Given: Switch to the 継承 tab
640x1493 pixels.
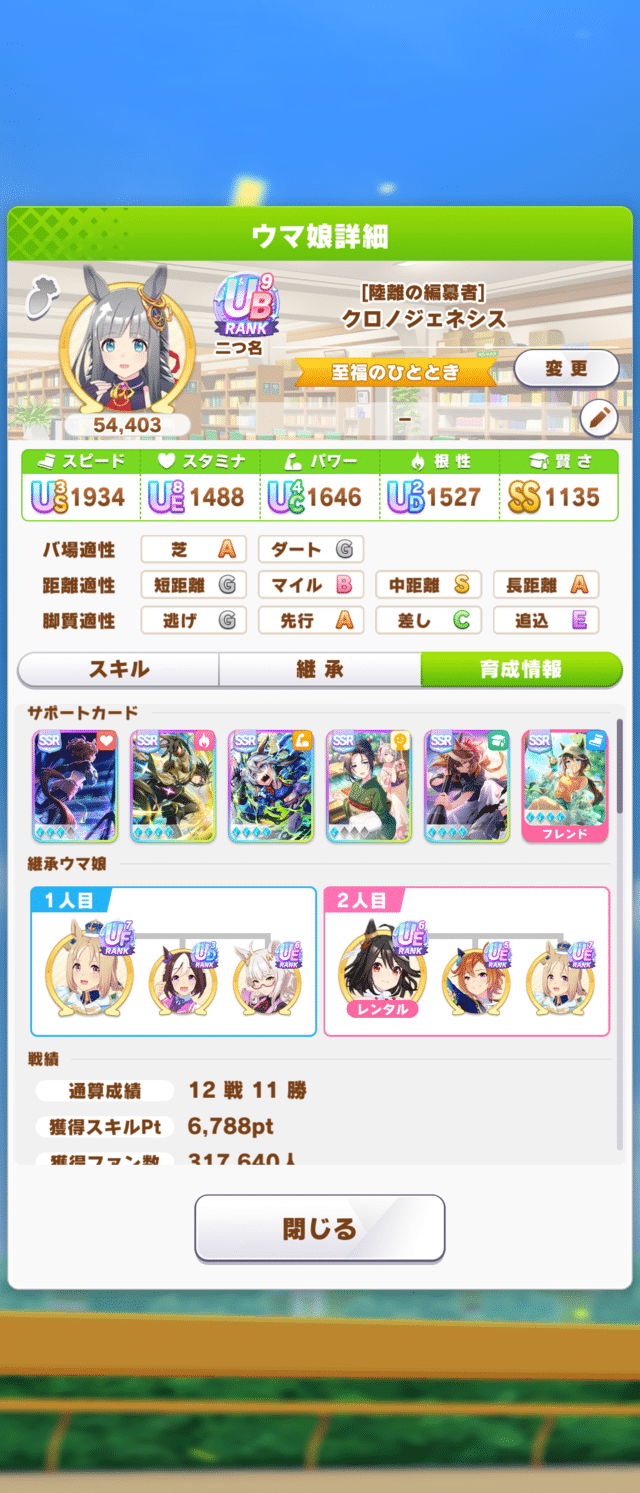Looking at the screenshot, I should (x=320, y=669).
